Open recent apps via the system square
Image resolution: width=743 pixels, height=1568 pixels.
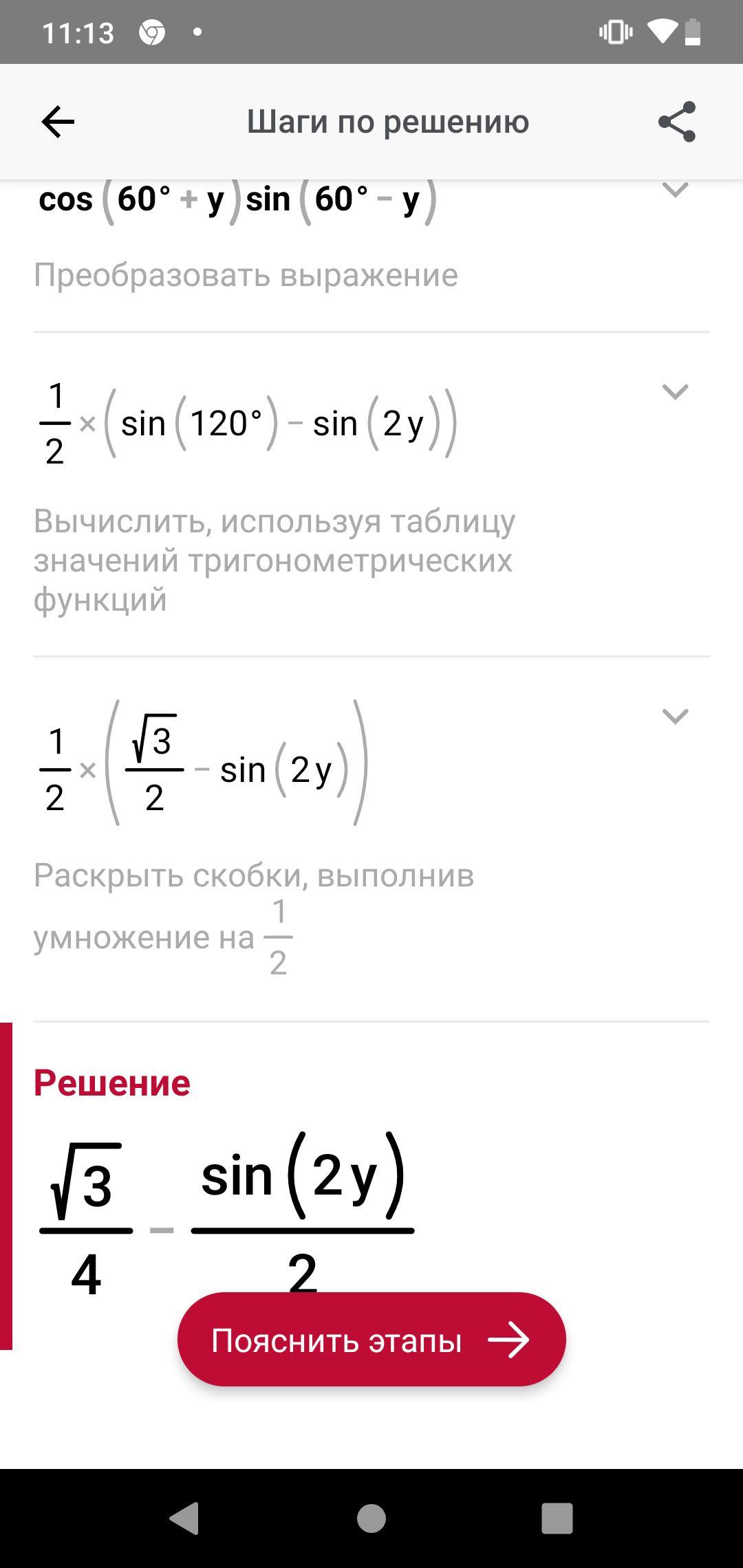tap(557, 1518)
